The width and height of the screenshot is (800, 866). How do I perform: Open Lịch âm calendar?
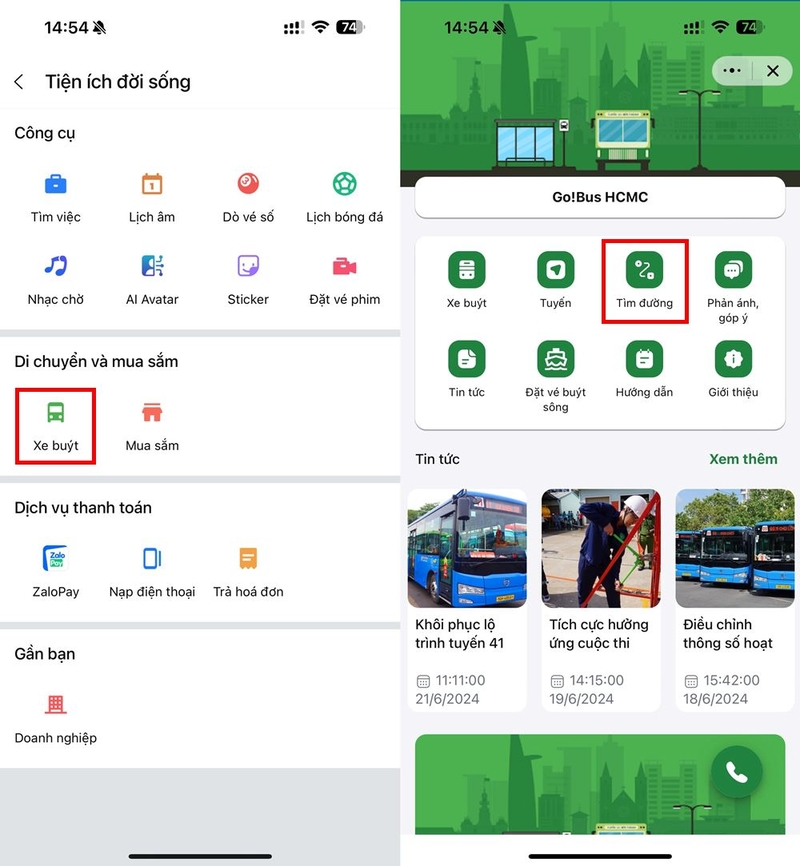(152, 196)
